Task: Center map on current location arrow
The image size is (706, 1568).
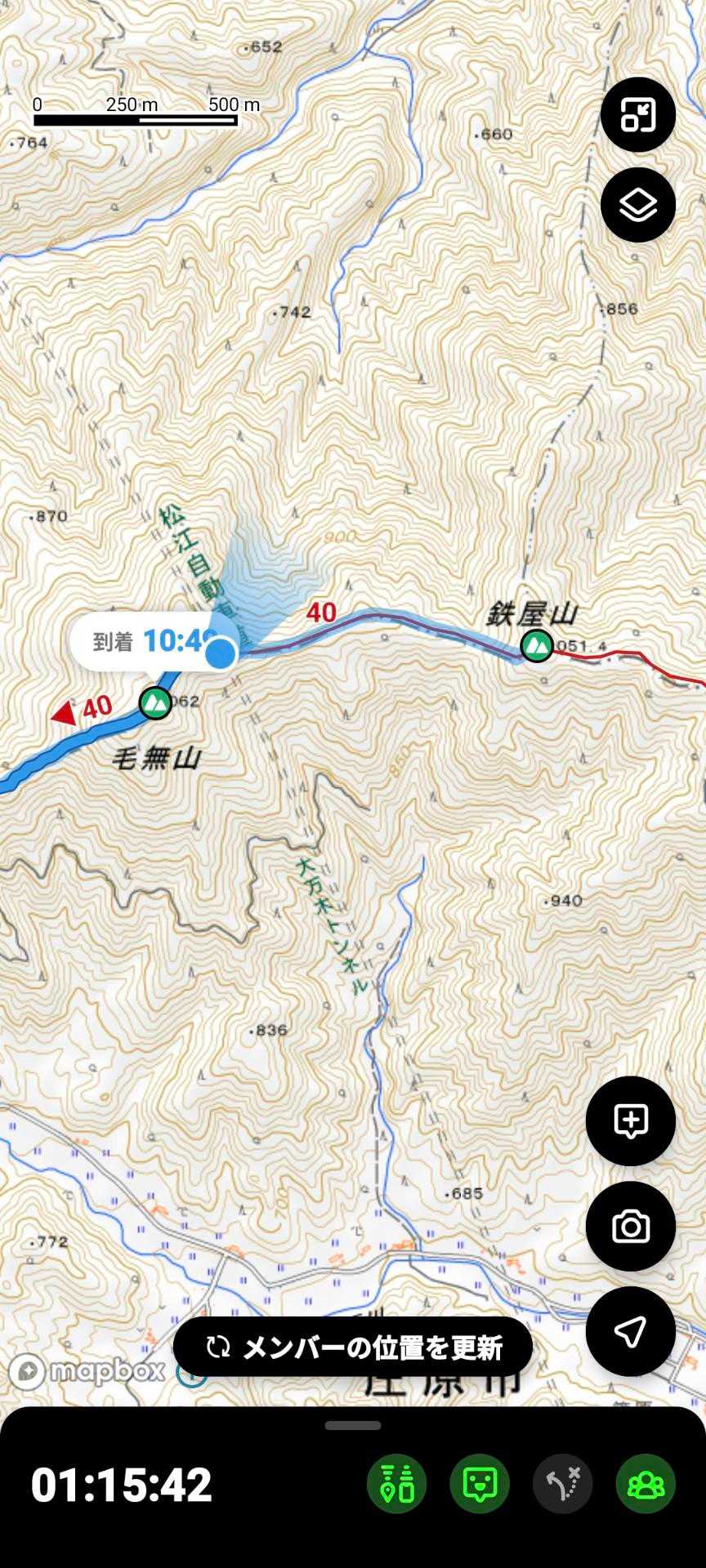Action: [630, 1332]
